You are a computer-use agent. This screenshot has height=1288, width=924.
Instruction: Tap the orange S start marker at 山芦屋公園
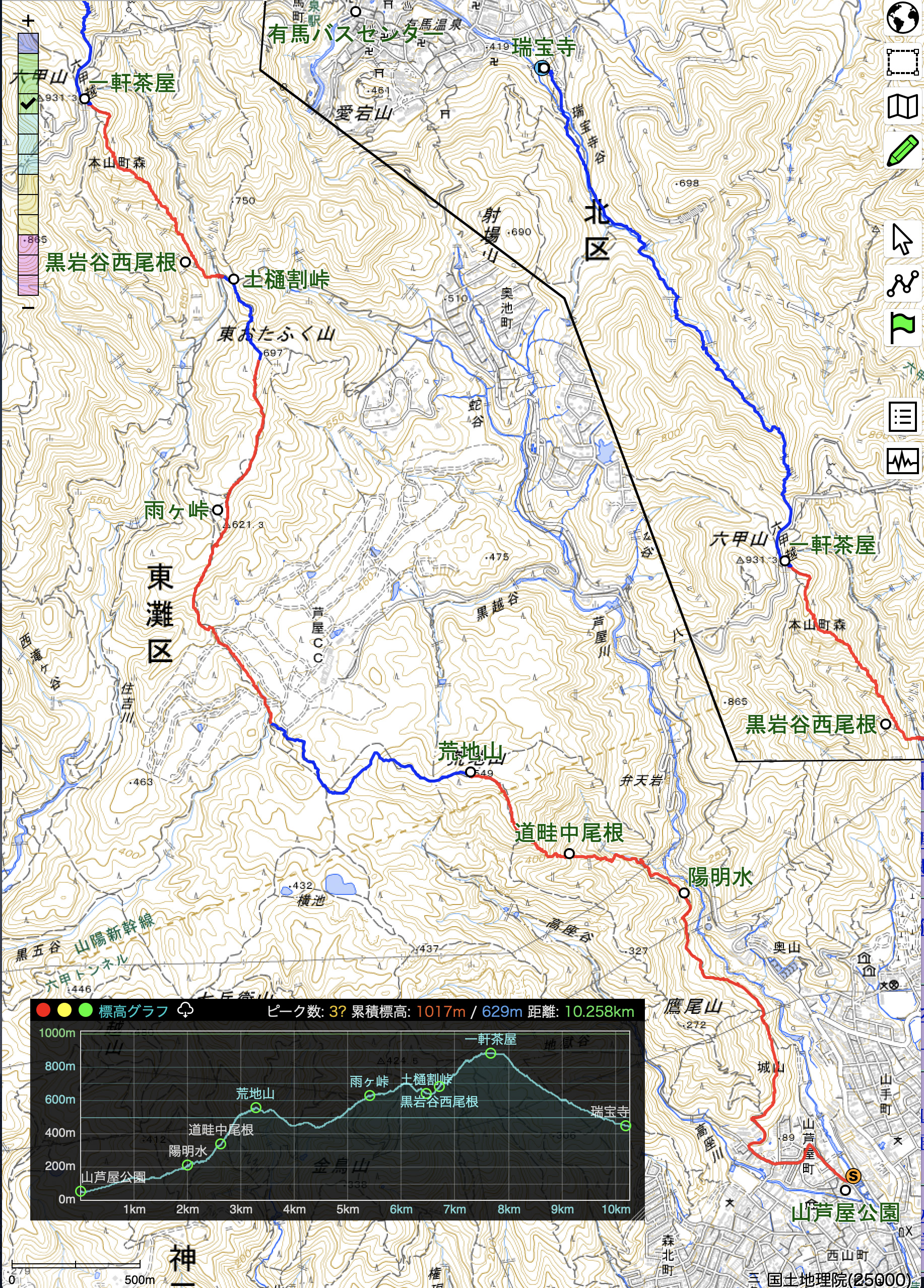852,1176
